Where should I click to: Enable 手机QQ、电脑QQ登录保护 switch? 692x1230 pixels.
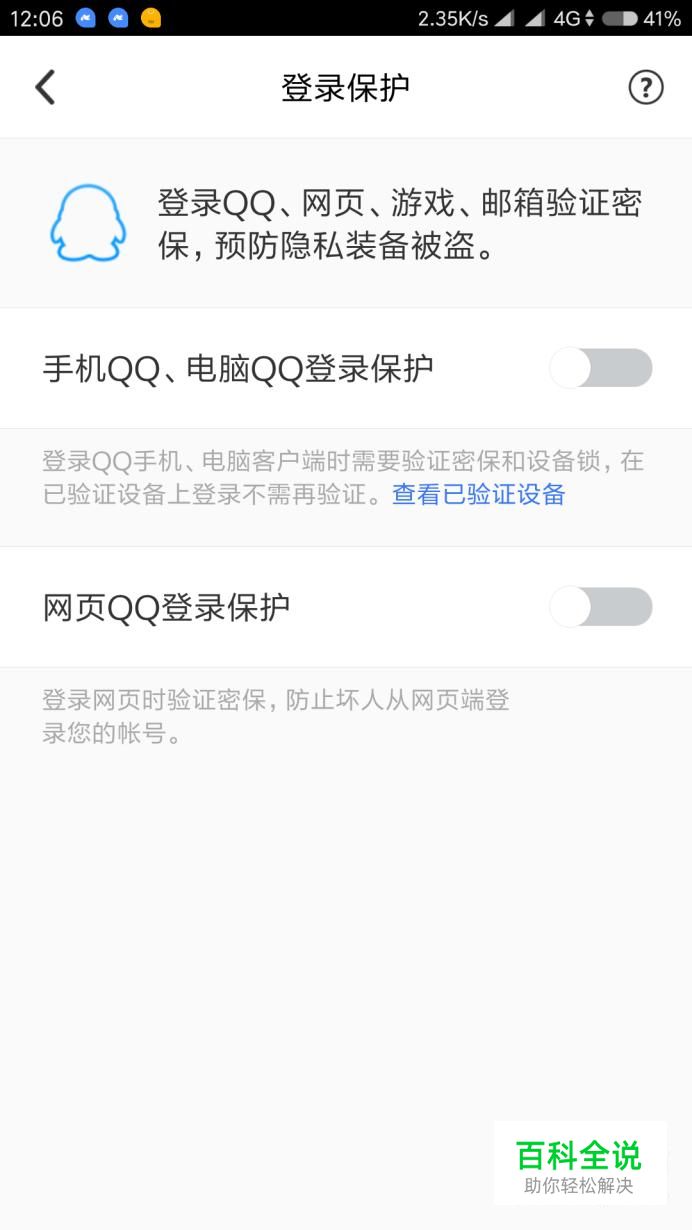601,368
